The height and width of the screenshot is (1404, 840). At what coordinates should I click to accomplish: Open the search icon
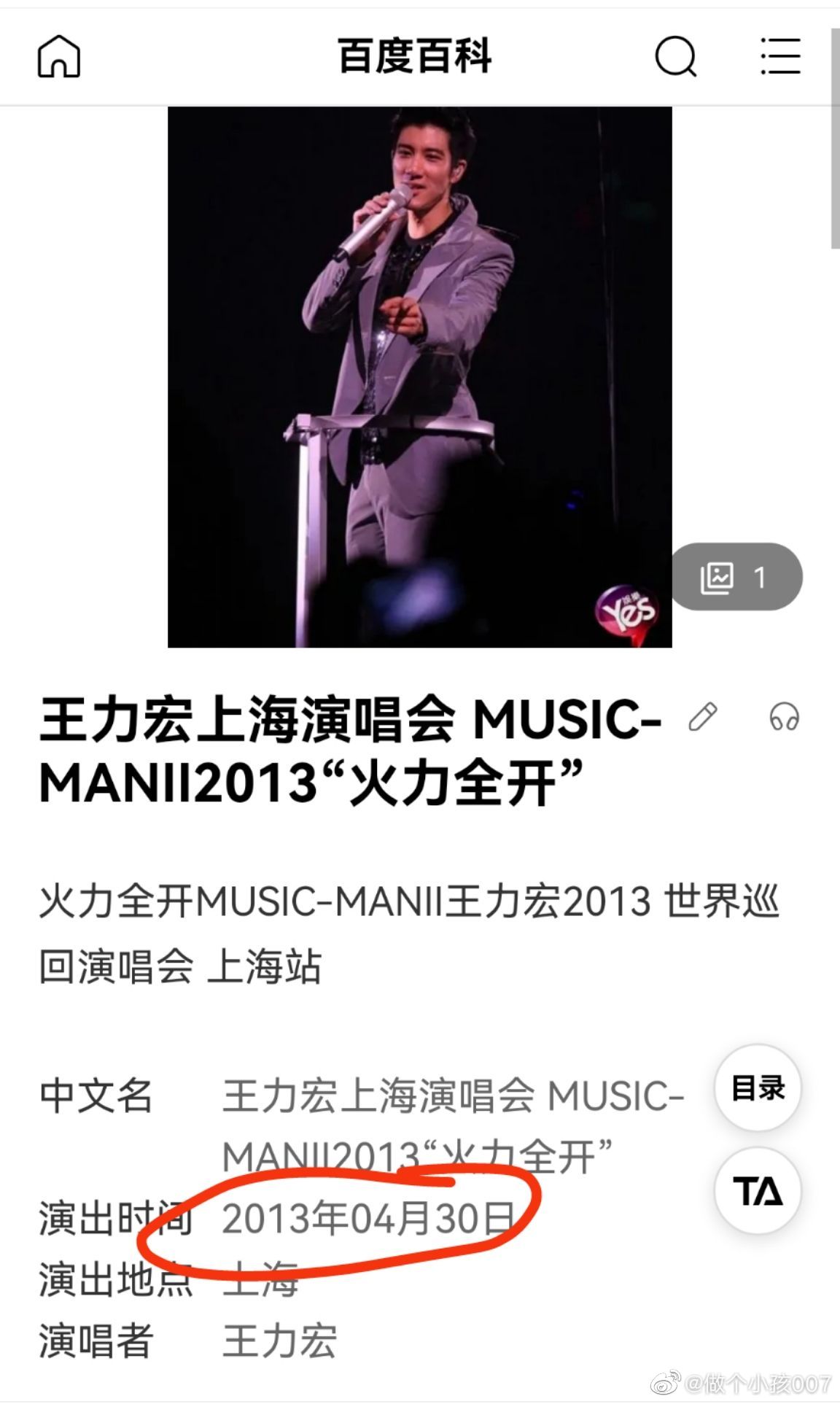(x=675, y=56)
